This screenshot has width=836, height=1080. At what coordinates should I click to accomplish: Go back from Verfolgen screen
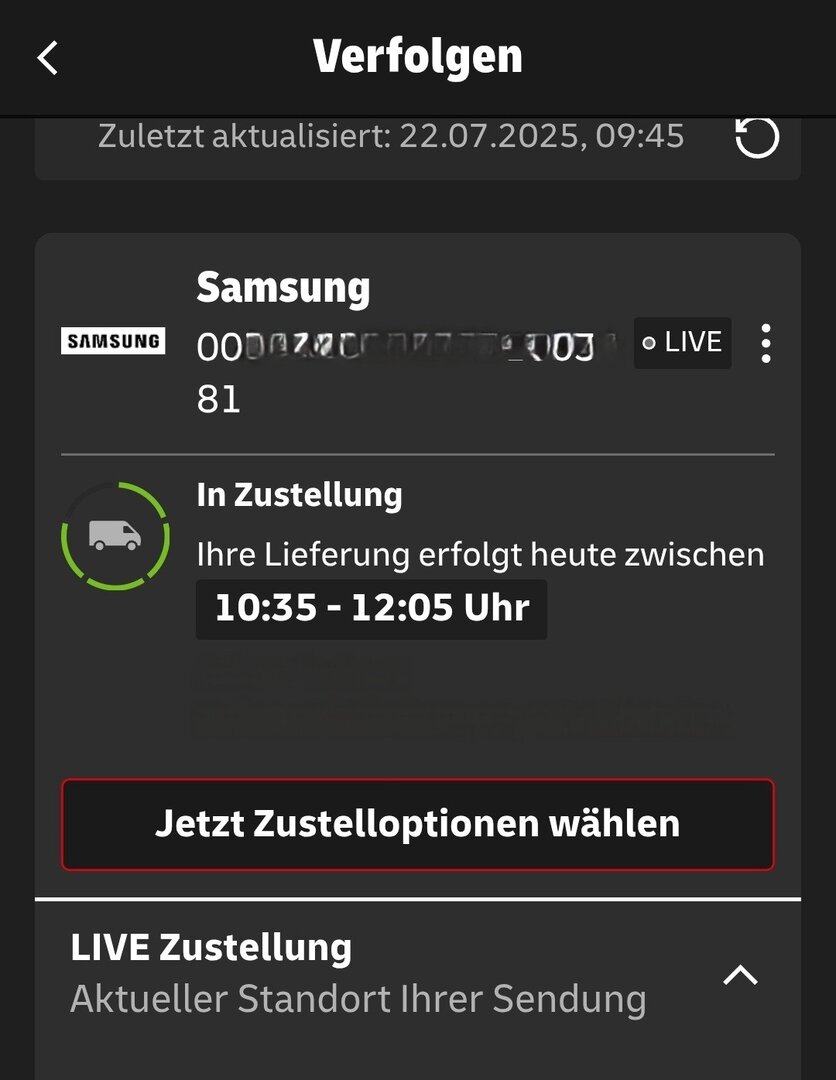click(x=48, y=57)
